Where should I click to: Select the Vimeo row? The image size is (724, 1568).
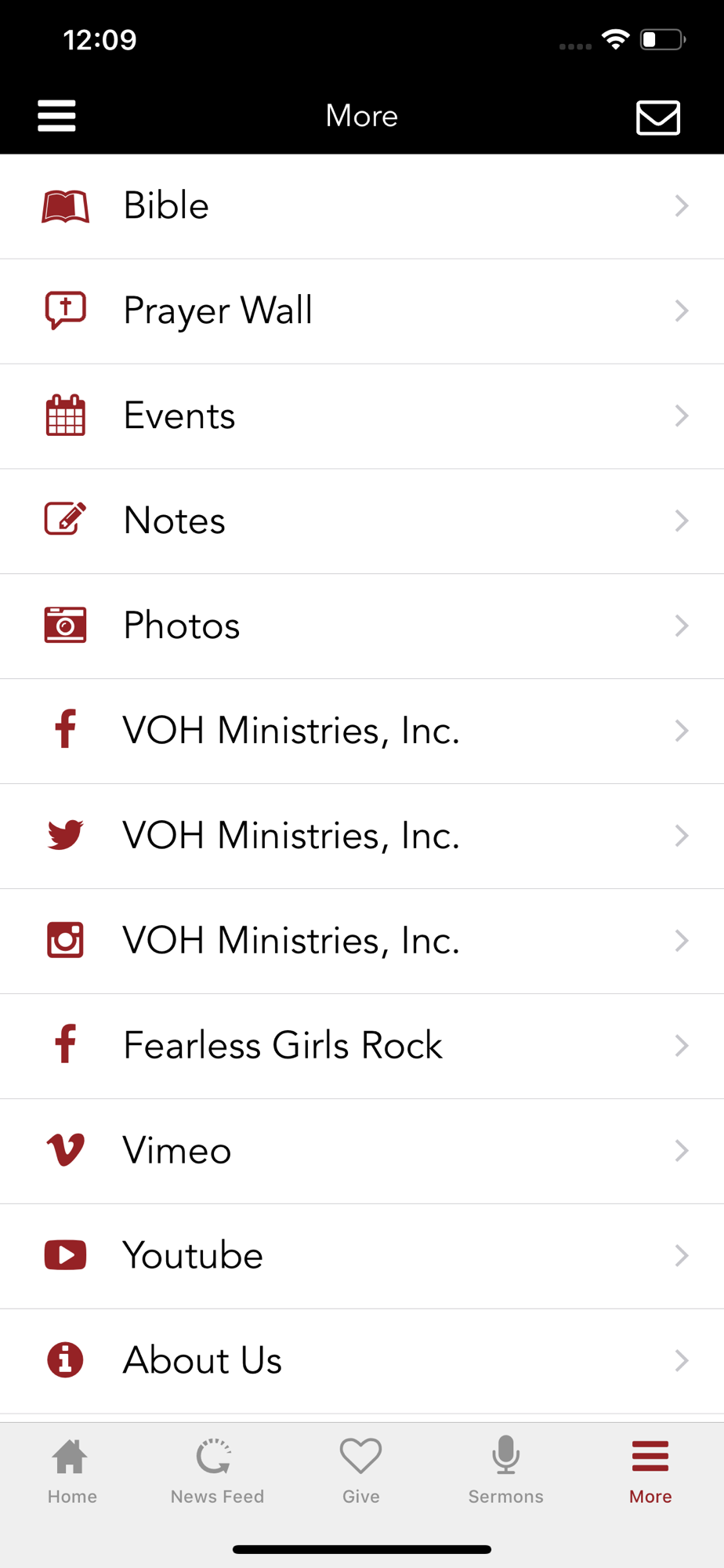pos(362,1151)
